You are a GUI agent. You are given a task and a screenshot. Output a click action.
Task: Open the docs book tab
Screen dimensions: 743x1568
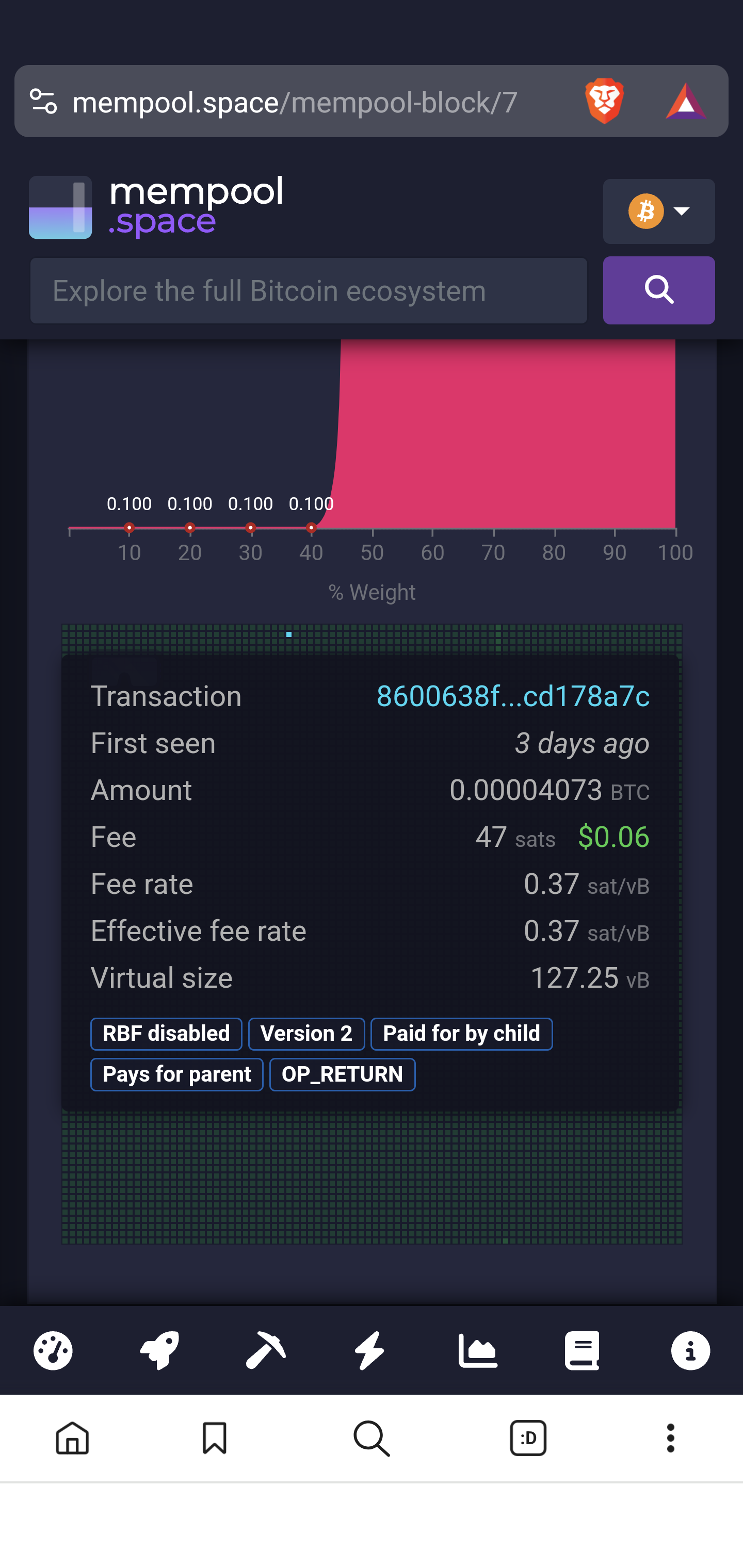coord(582,1350)
